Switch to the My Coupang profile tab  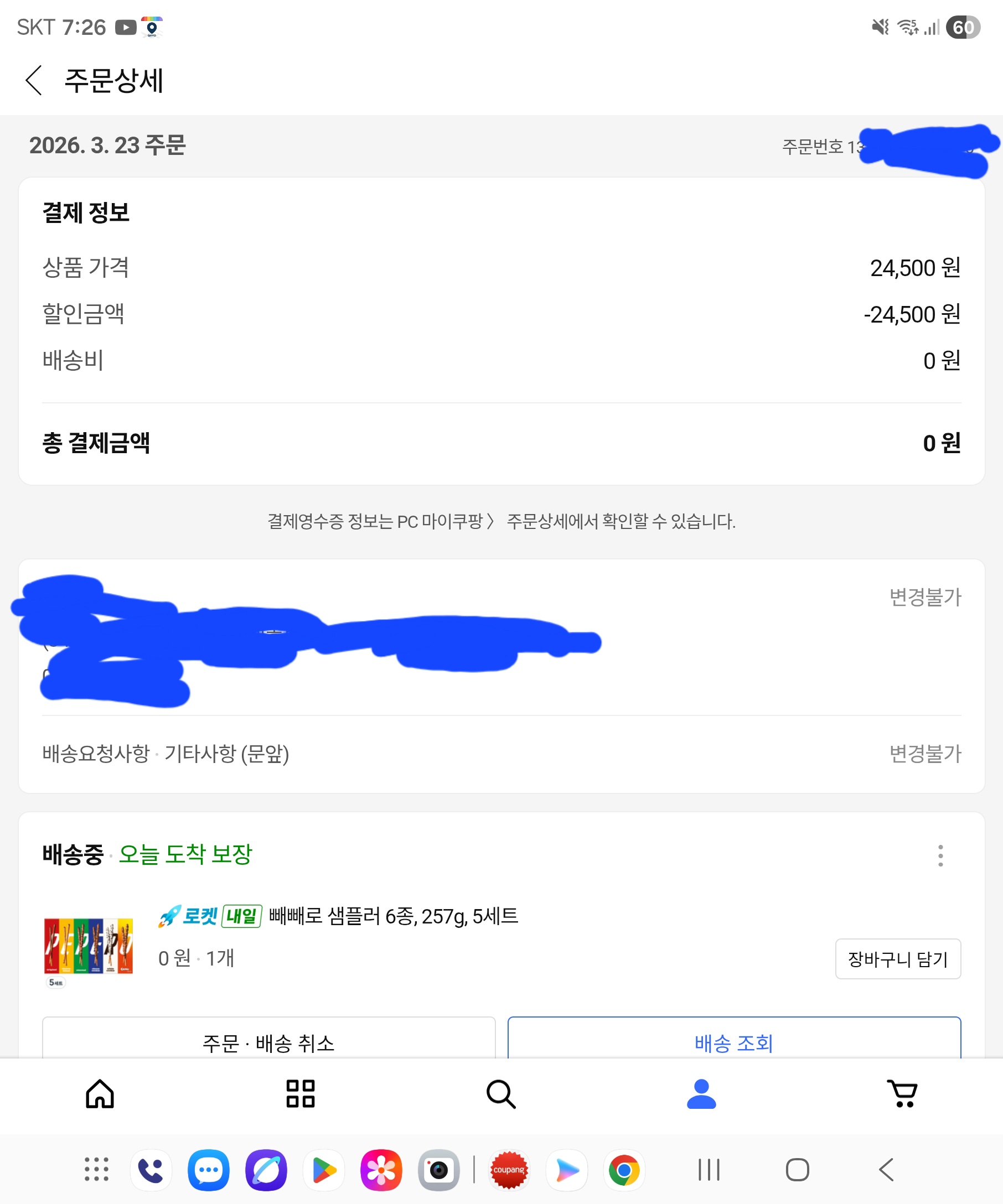tap(701, 1093)
